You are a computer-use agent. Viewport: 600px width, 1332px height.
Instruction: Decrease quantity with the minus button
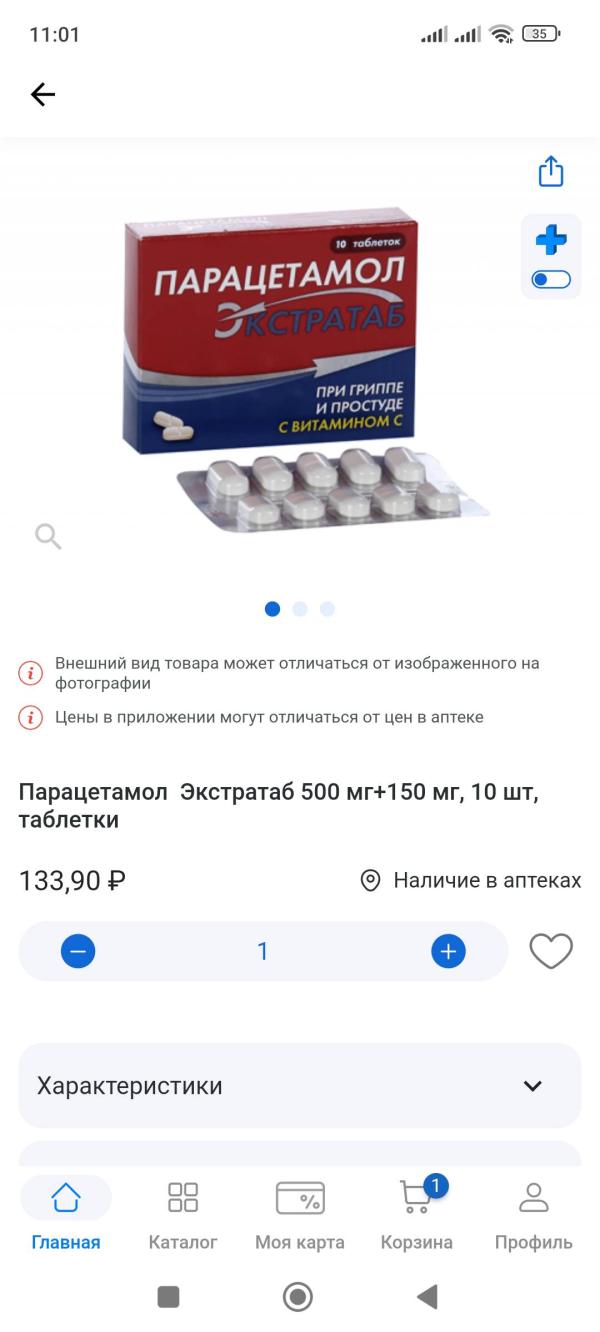click(x=78, y=951)
